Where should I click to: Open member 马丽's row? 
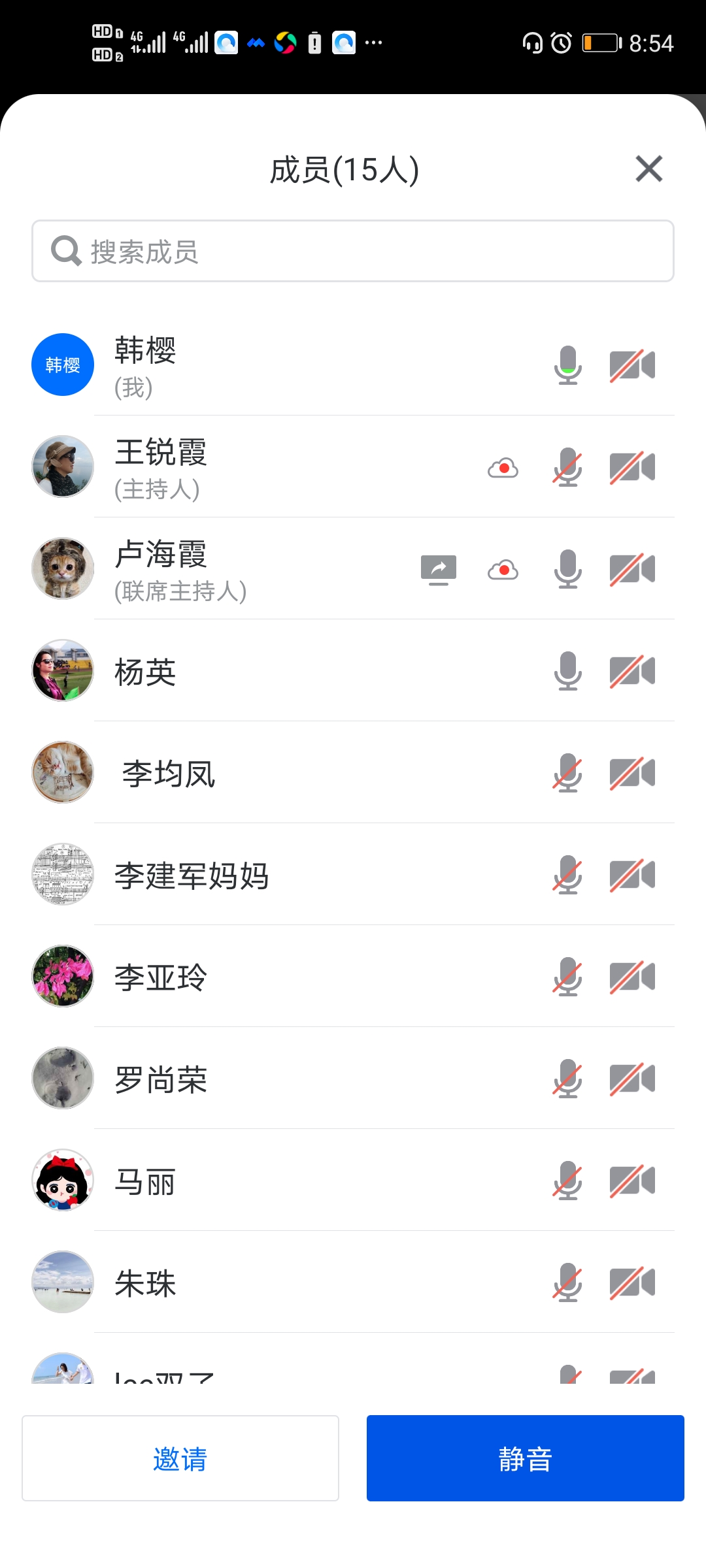[x=261, y=1181]
